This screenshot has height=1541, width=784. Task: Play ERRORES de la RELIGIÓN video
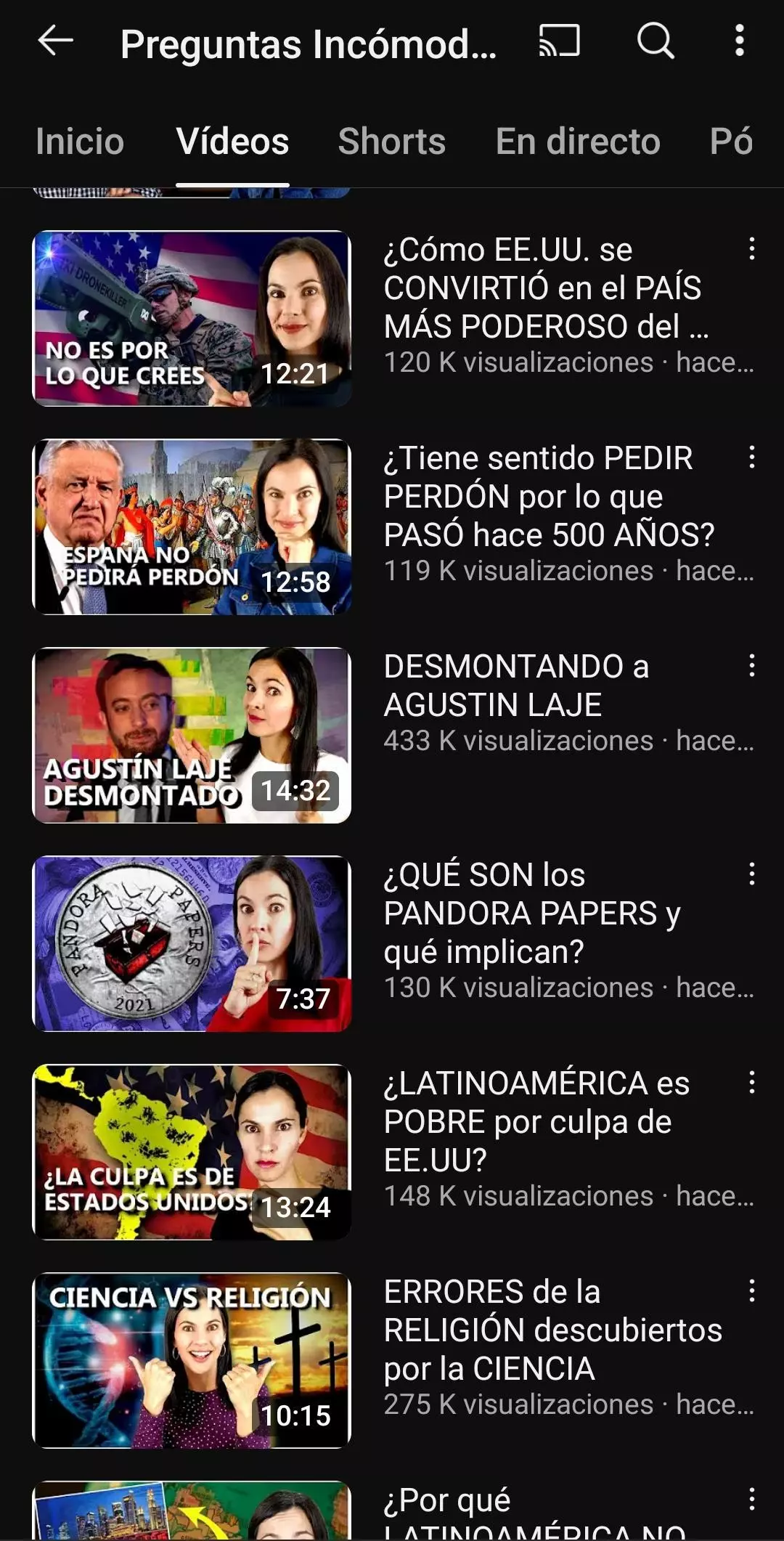coord(192,1360)
